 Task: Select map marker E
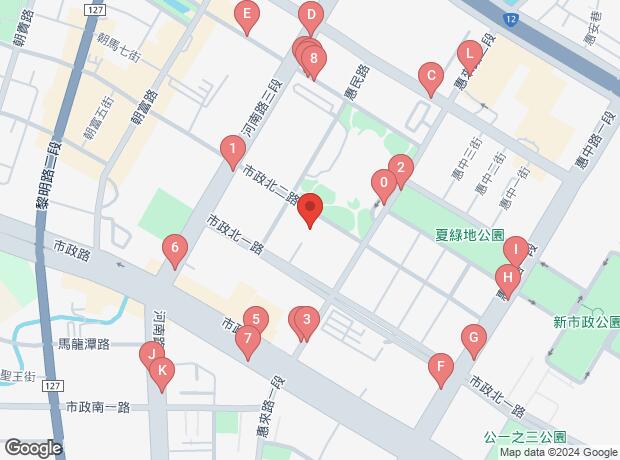click(x=246, y=15)
